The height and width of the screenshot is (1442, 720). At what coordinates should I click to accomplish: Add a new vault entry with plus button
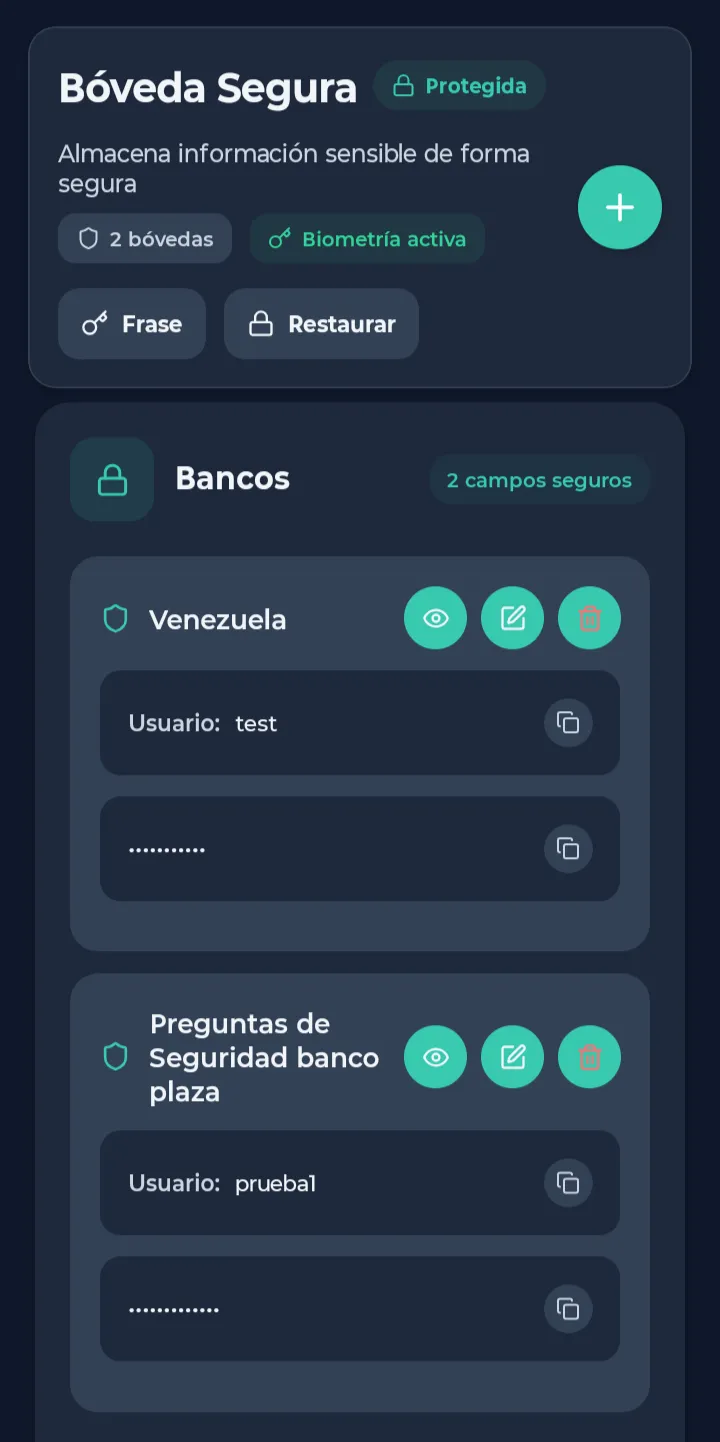(x=620, y=207)
